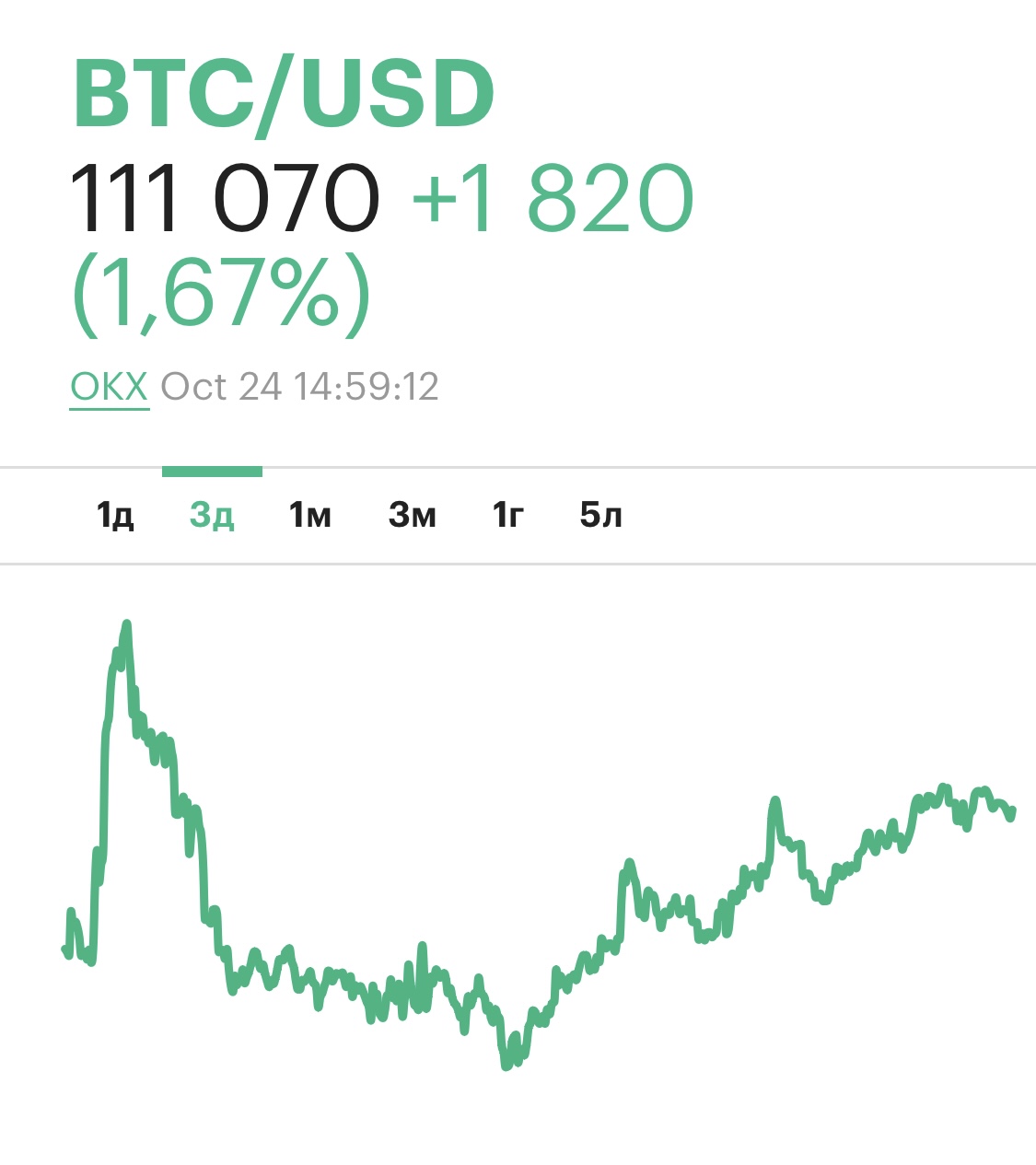Switch to the 3м period tab
The image size is (1036, 1165).
412,516
